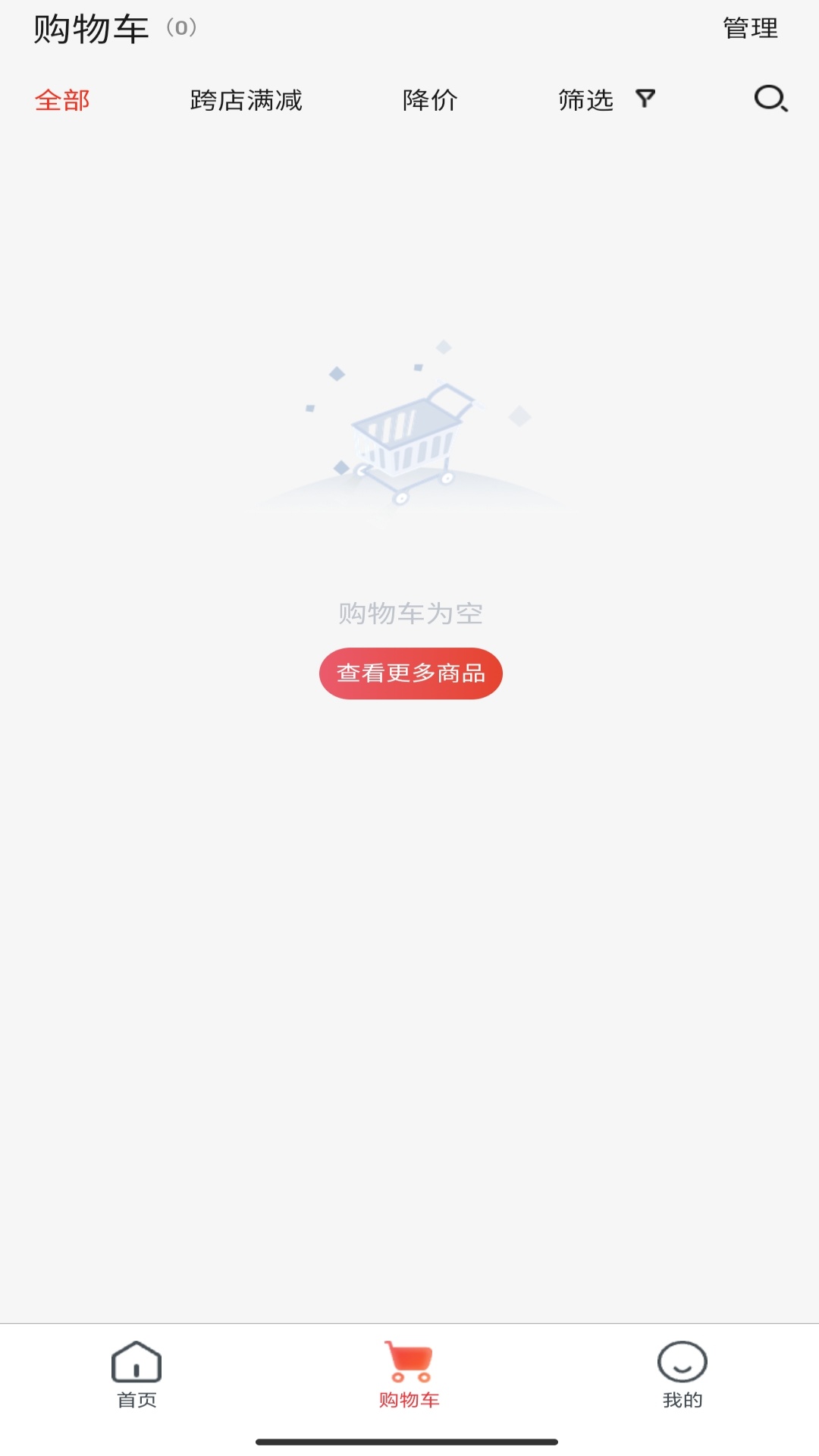Viewport: 819px width, 1456px height.
Task: Switch to the 全部 tab
Action: coord(62,100)
